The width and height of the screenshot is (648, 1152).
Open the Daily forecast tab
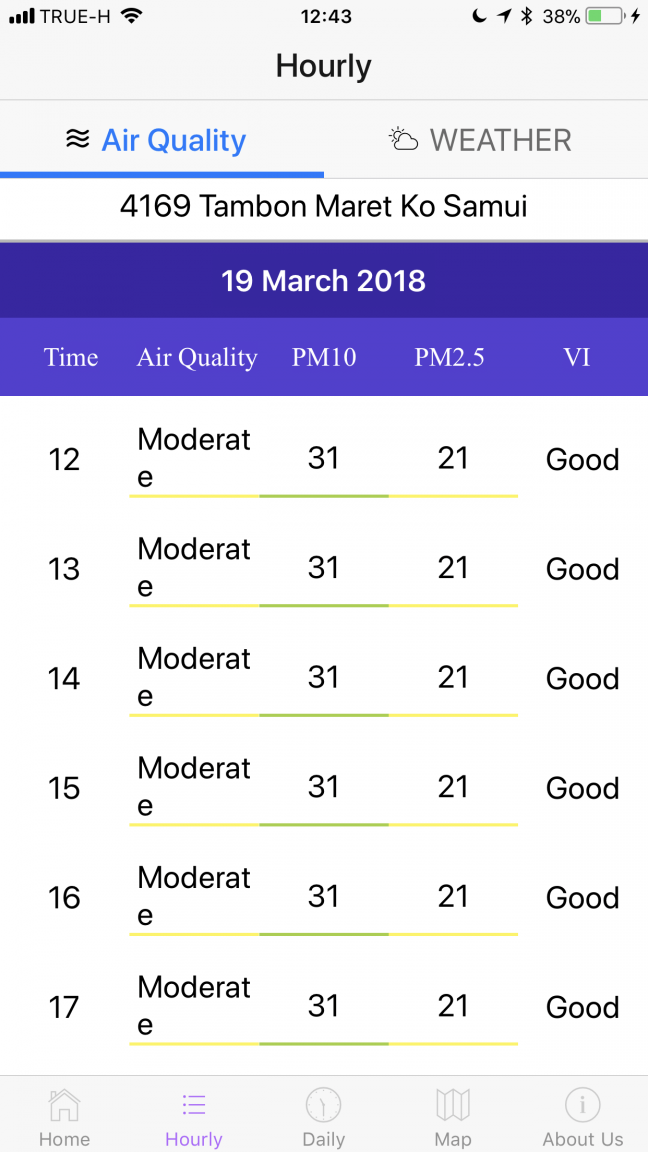pyautogui.click(x=323, y=1116)
